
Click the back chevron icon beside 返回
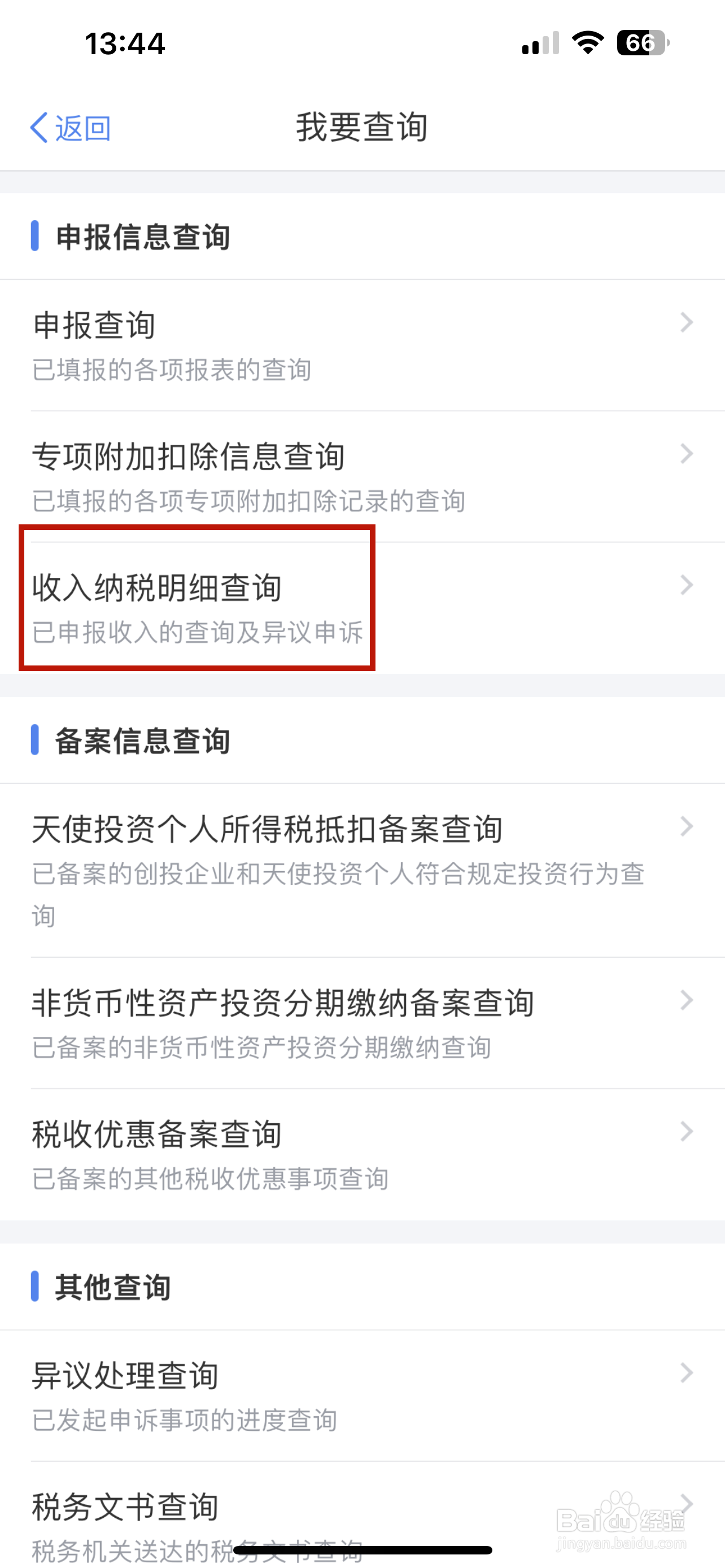(x=38, y=127)
